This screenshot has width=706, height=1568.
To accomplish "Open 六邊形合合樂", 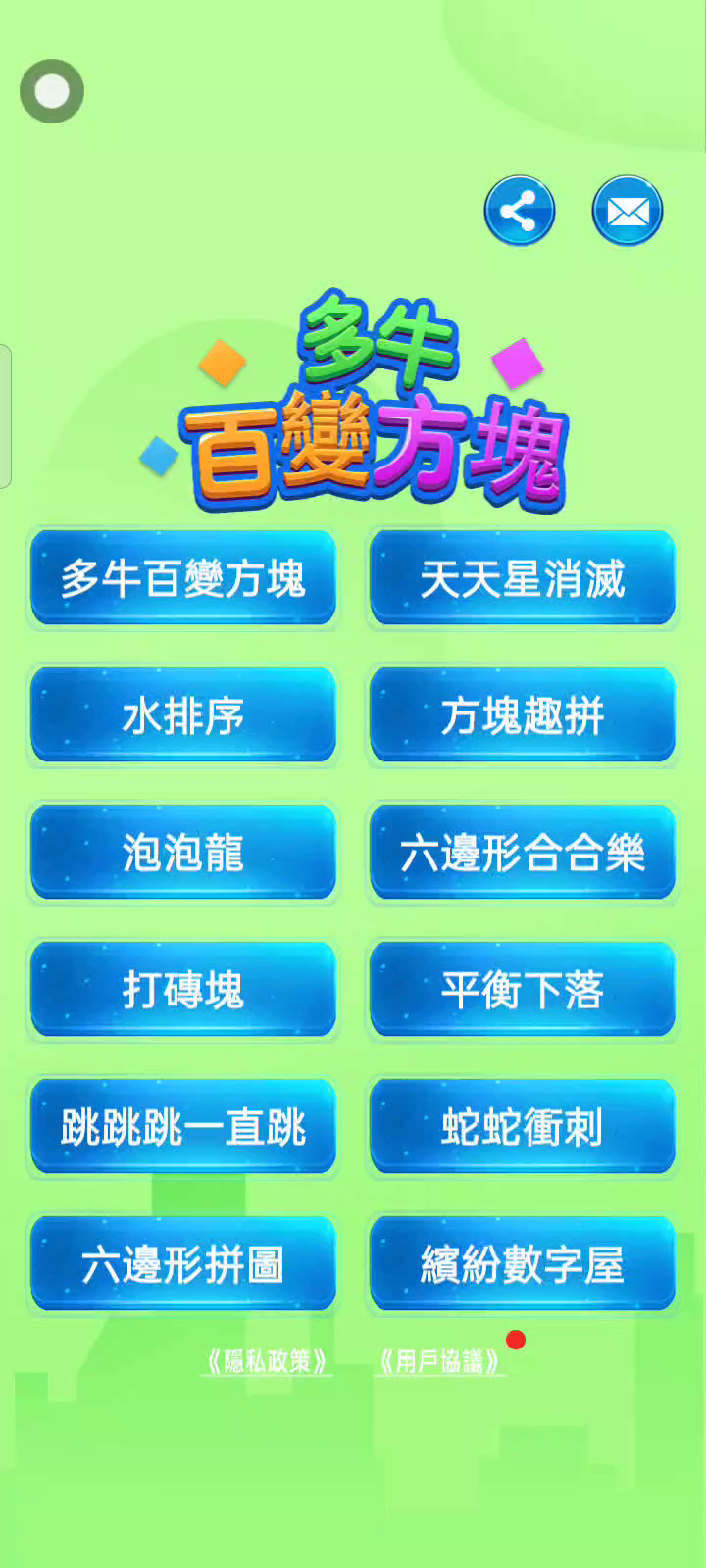I will 522,853.
